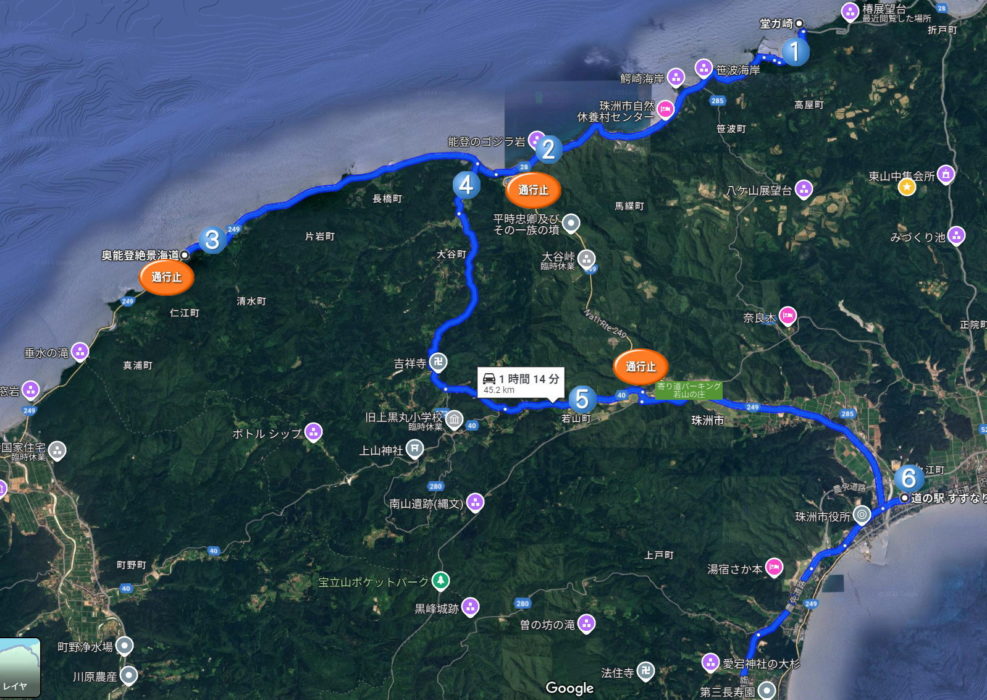Open the 曽の坊の滝 waterfall pin
This screenshot has height=700, width=987.
(586, 624)
